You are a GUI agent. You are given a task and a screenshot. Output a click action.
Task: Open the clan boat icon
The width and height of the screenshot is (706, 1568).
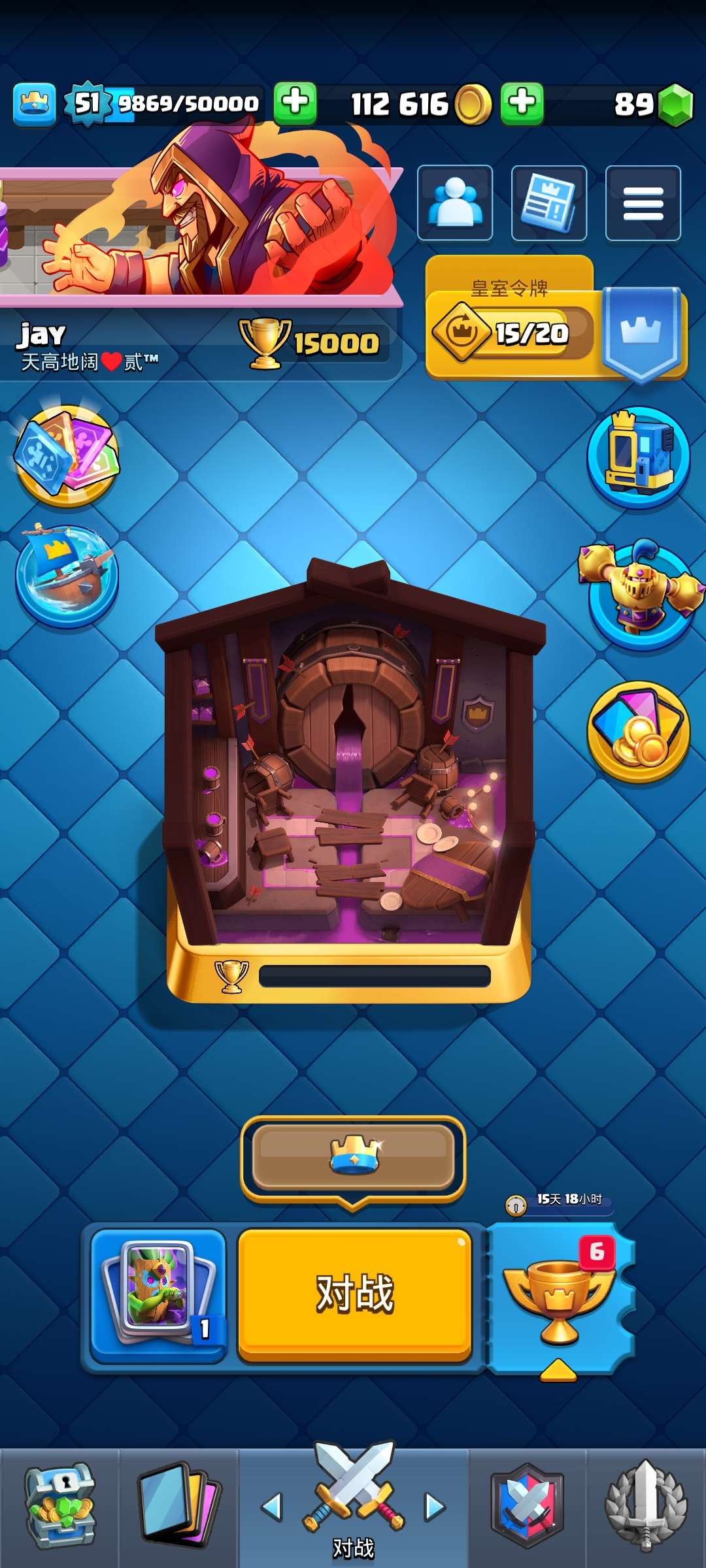point(67,576)
